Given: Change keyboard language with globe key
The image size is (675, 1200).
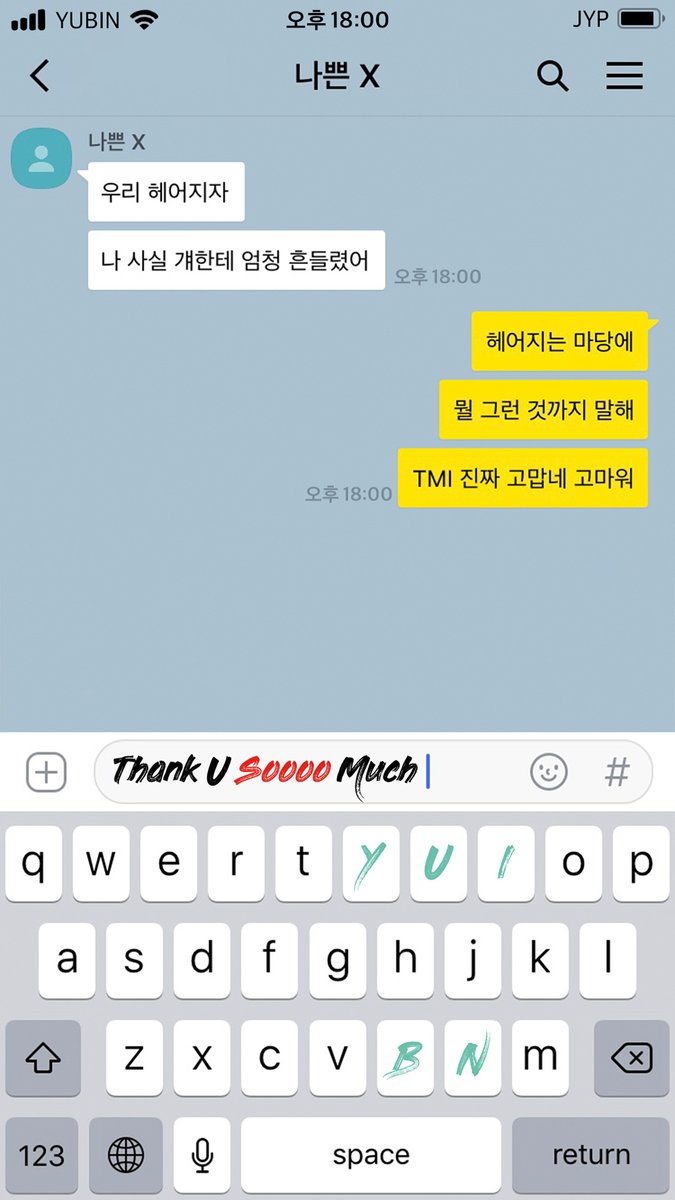Looking at the screenshot, I should tap(126, 1155).
